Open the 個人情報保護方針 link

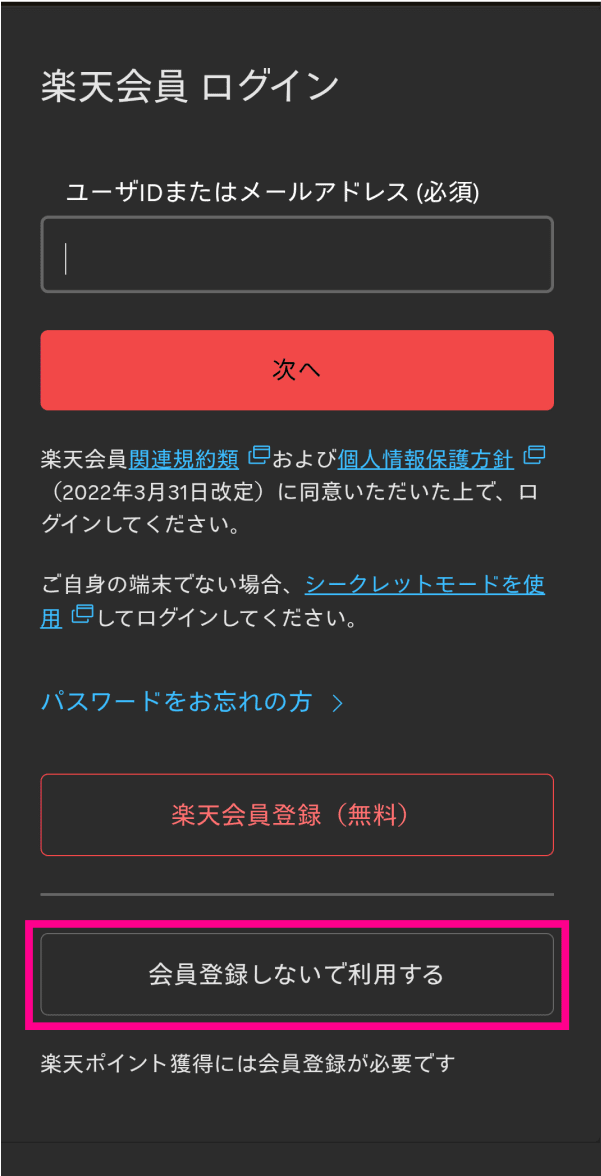[426, 459]
